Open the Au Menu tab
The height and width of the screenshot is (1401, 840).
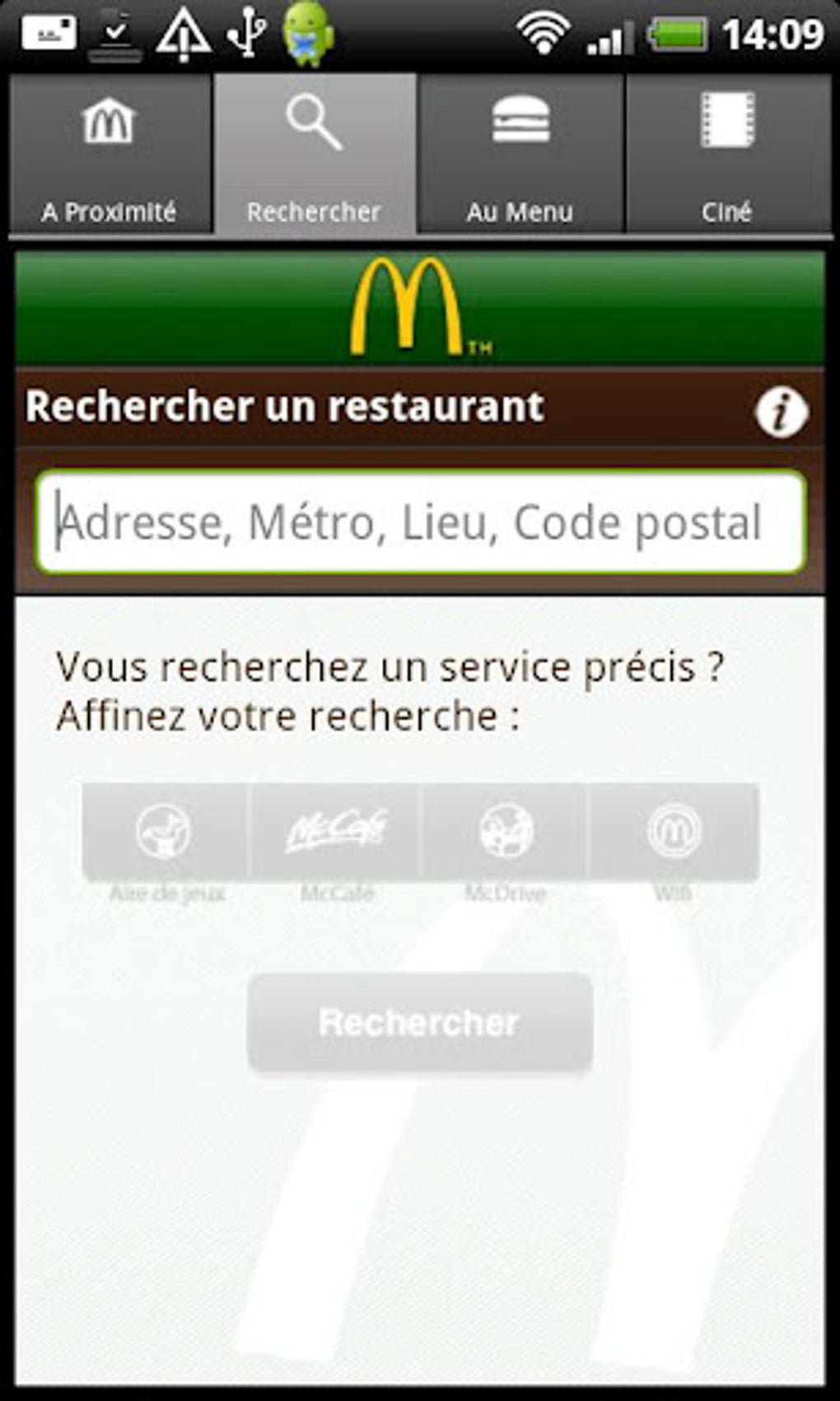[x=520, y=154]
